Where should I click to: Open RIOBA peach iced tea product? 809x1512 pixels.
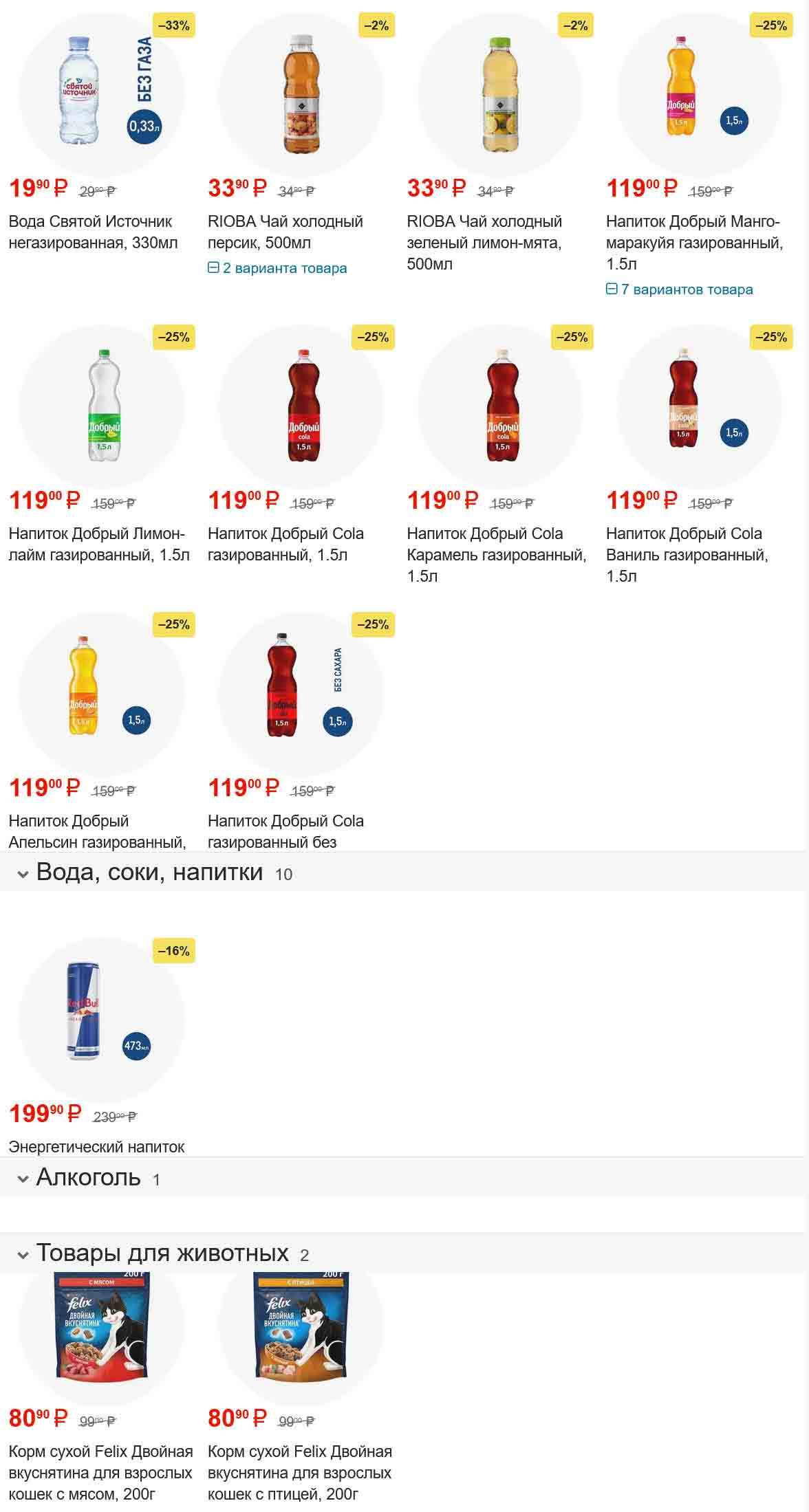tap(285, 232)
